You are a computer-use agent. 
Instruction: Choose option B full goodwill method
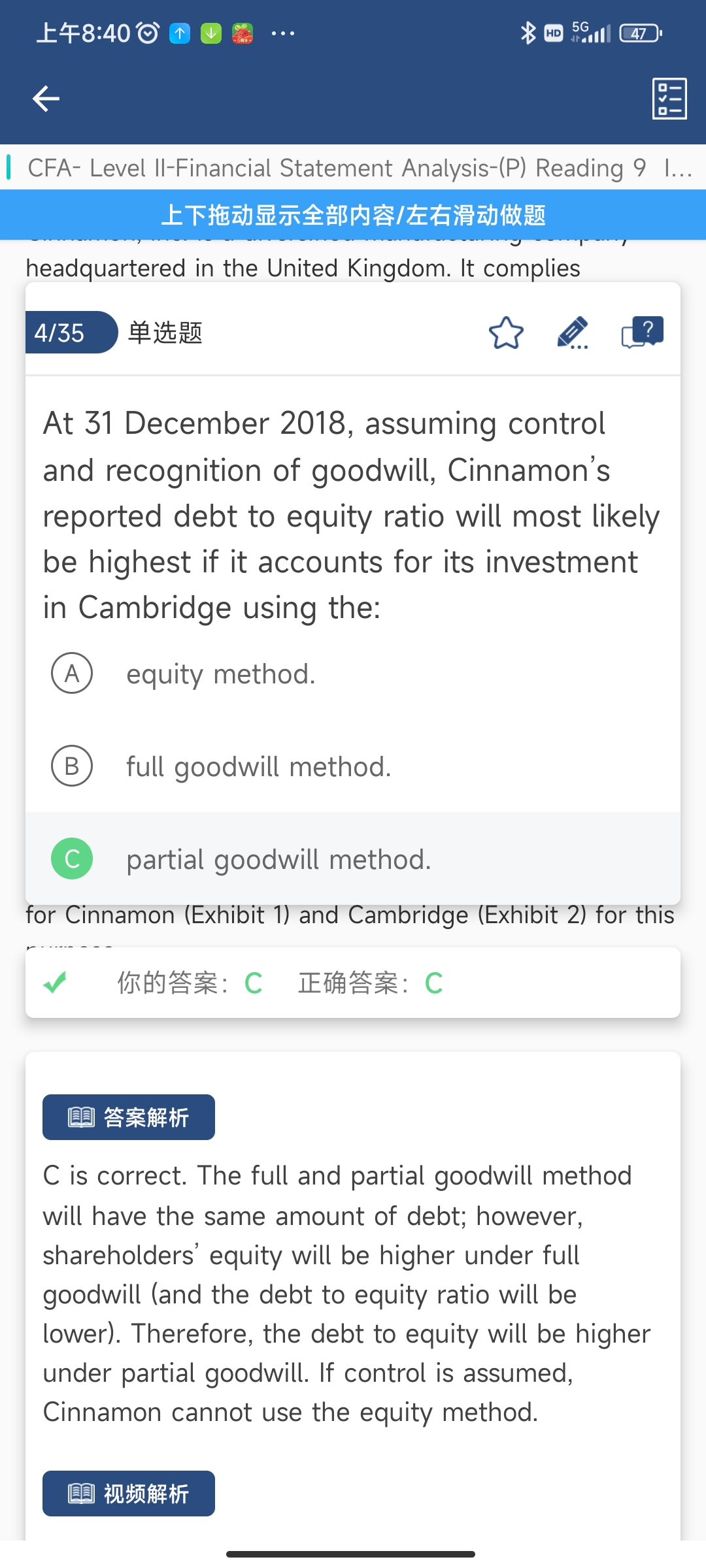point(353,766)
